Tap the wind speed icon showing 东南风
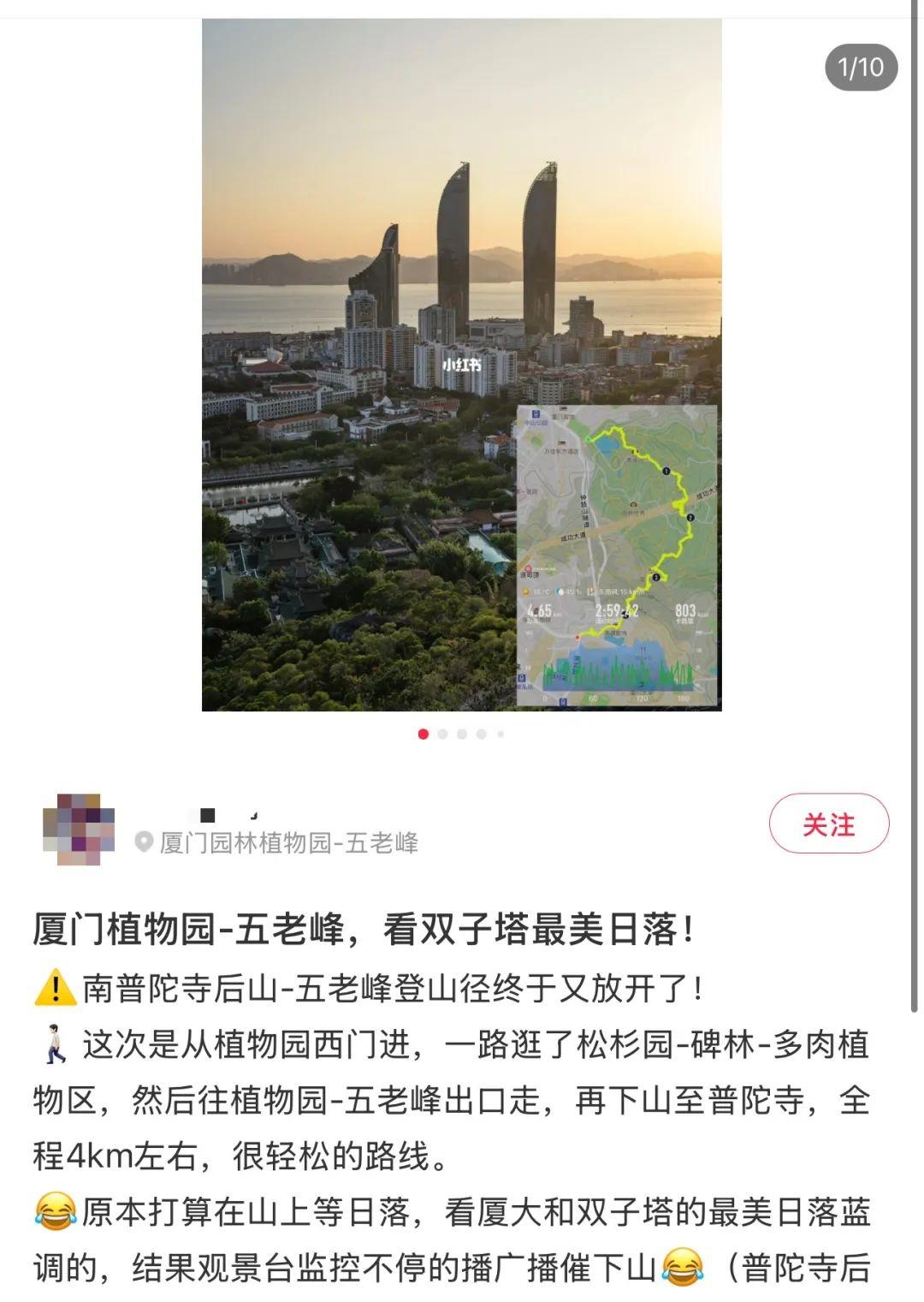This screenshot has width=924, height=1302. (x=593, y=590)
